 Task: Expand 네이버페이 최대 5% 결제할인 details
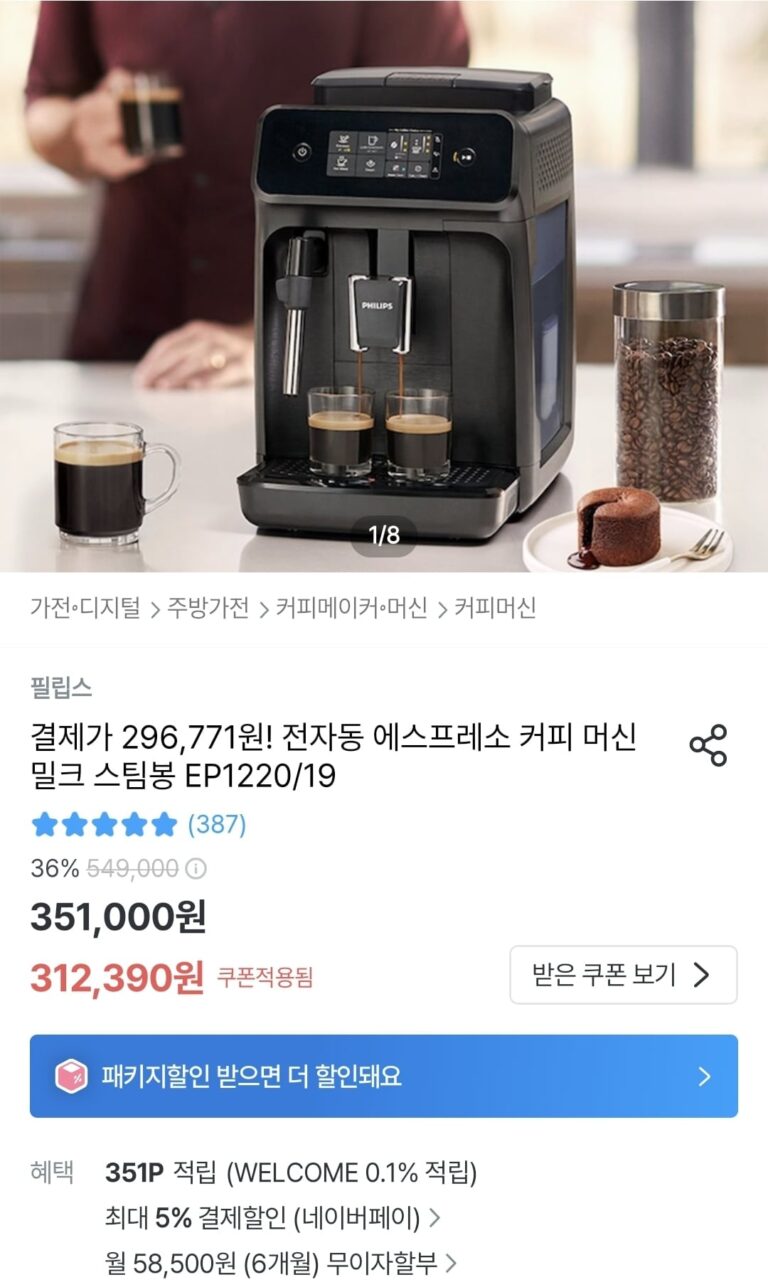[x=272, y=1218]
